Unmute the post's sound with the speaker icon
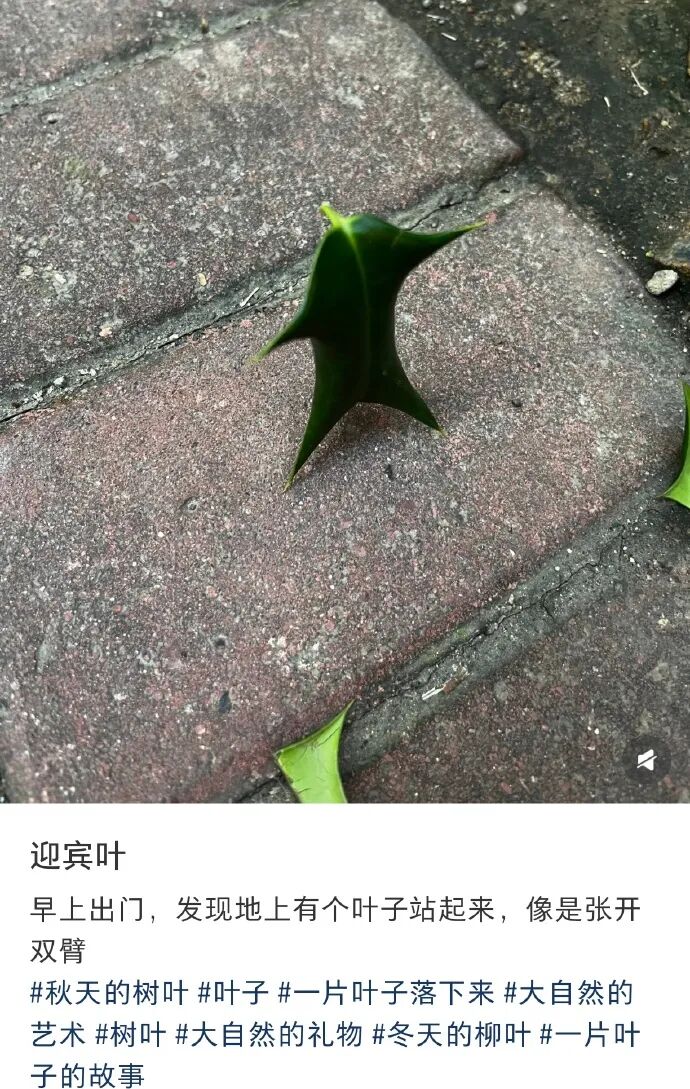 pyautogui.click(x=646, y=761)
